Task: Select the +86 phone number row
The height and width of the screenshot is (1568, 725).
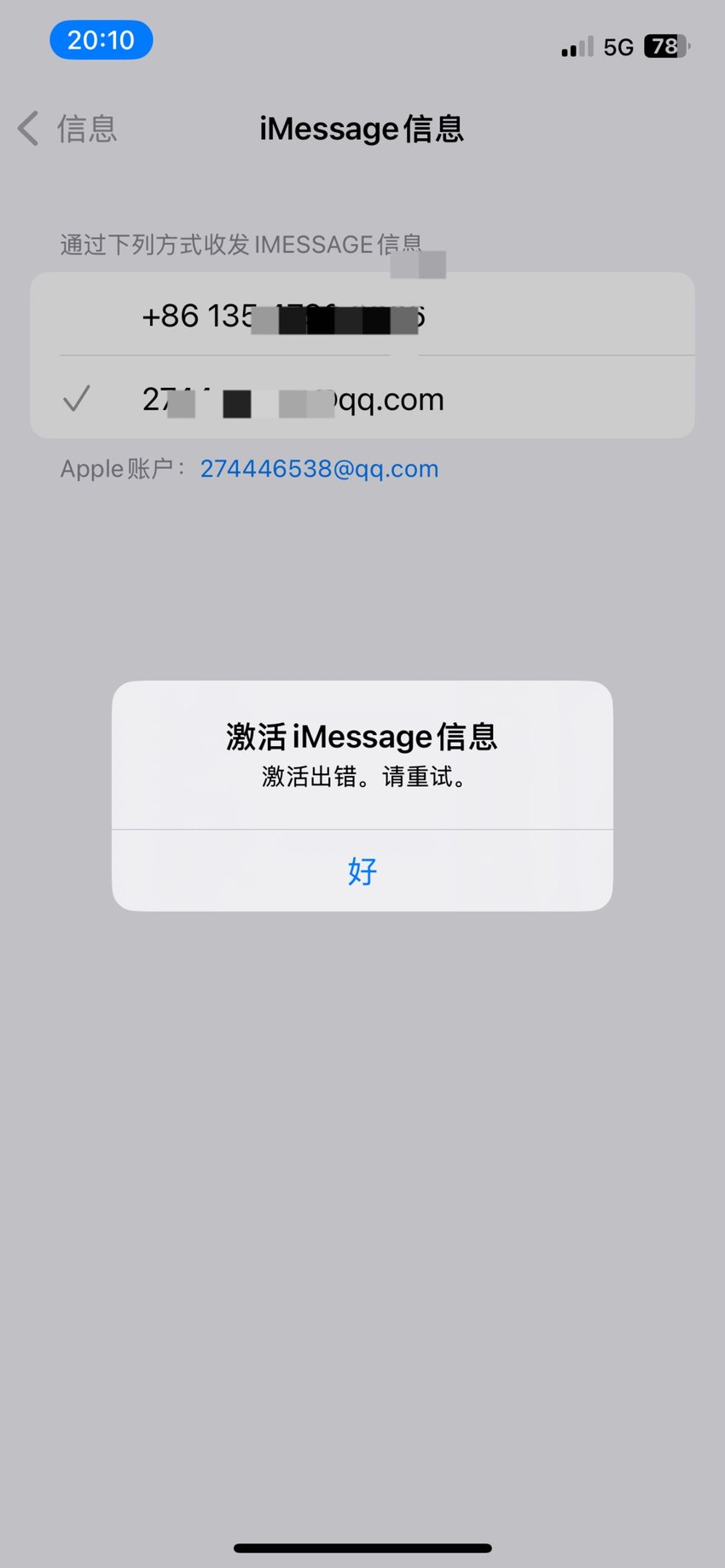Action: pos(362,315)
